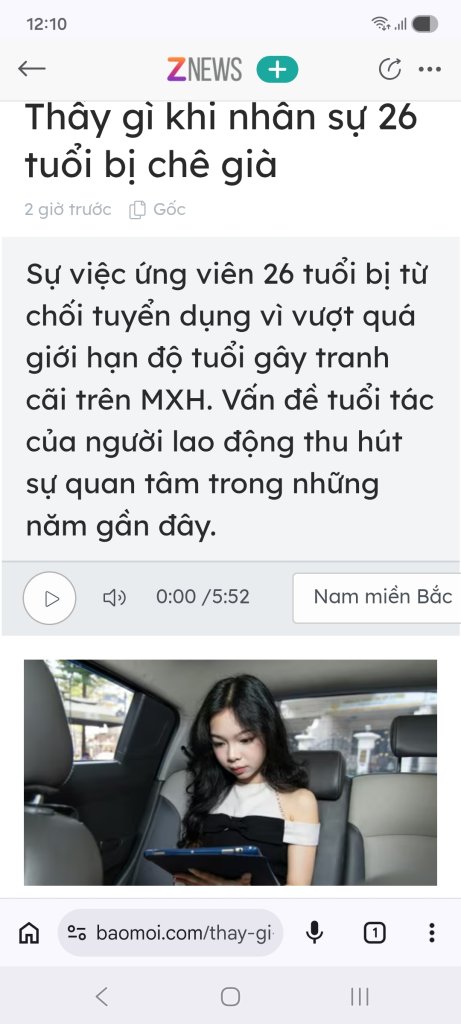
Task: Edit the baomoi.com address bar
Action: (x=170, y=933)
